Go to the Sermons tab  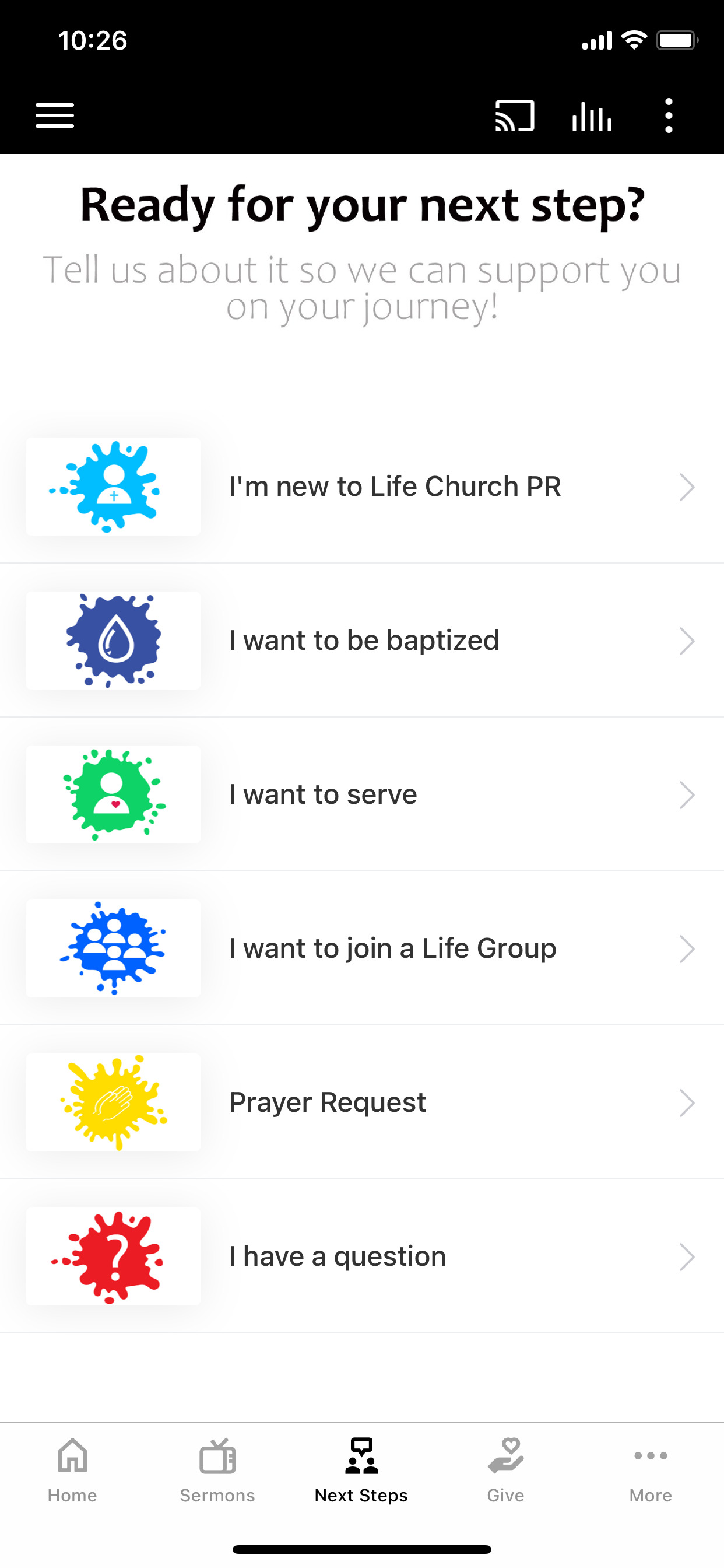click(217, 1471)
